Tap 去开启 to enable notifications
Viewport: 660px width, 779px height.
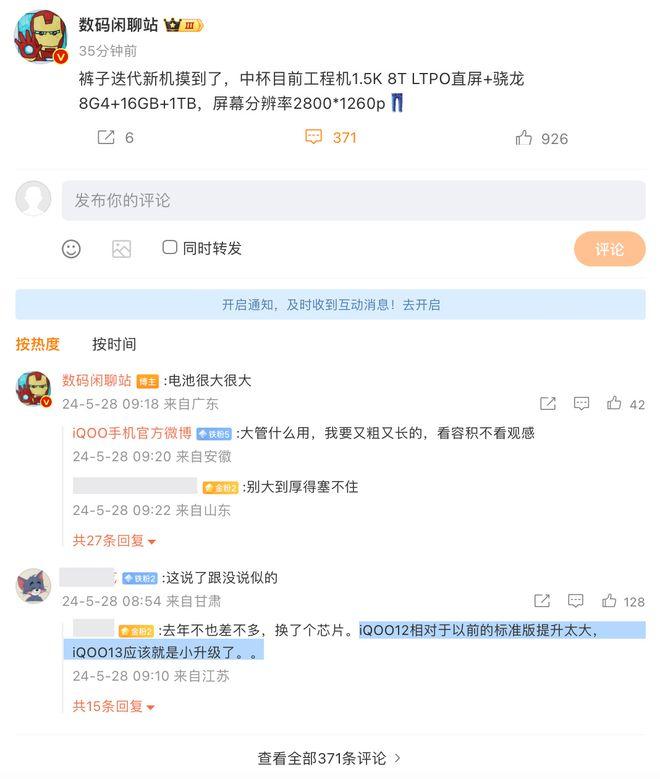coord(421,305)
